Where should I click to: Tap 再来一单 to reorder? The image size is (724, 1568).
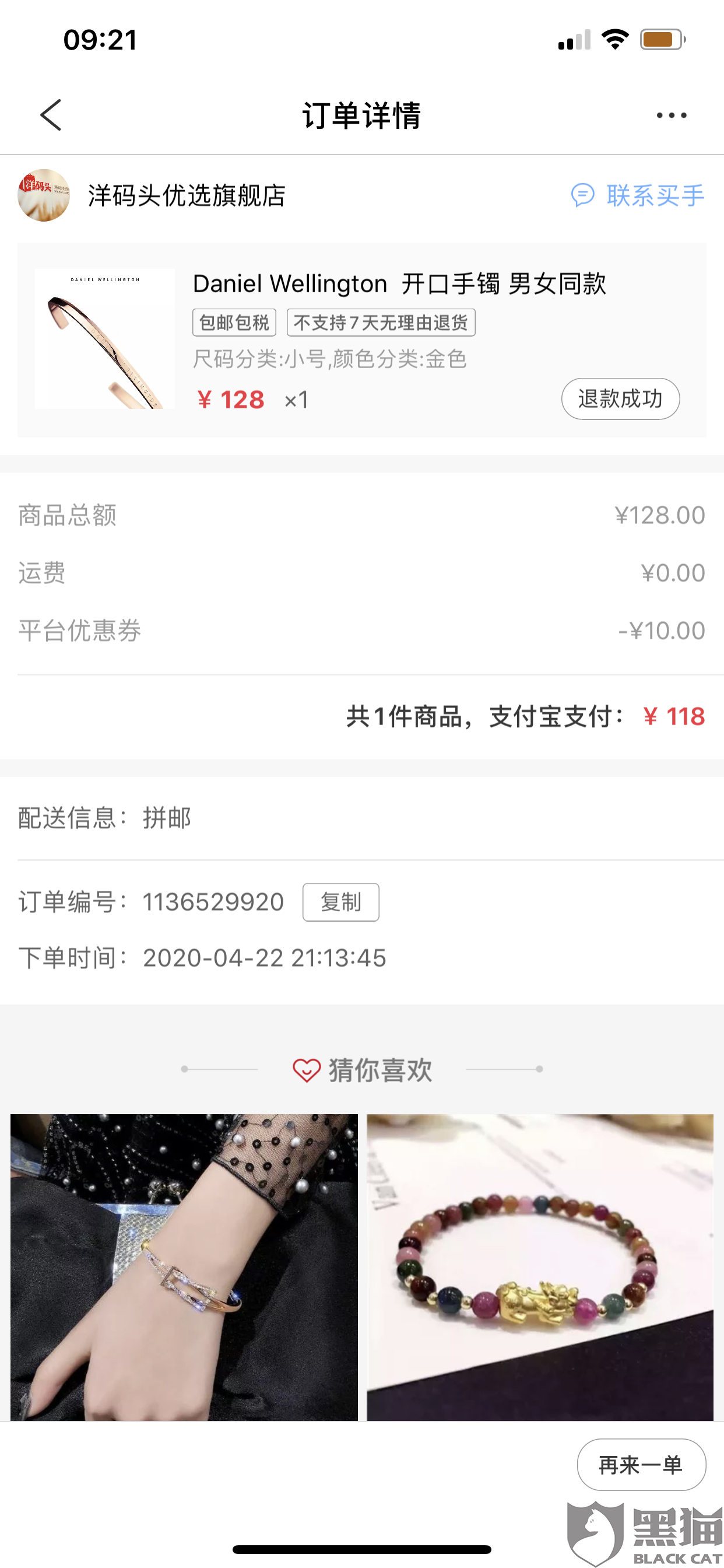coord(641,1464)
